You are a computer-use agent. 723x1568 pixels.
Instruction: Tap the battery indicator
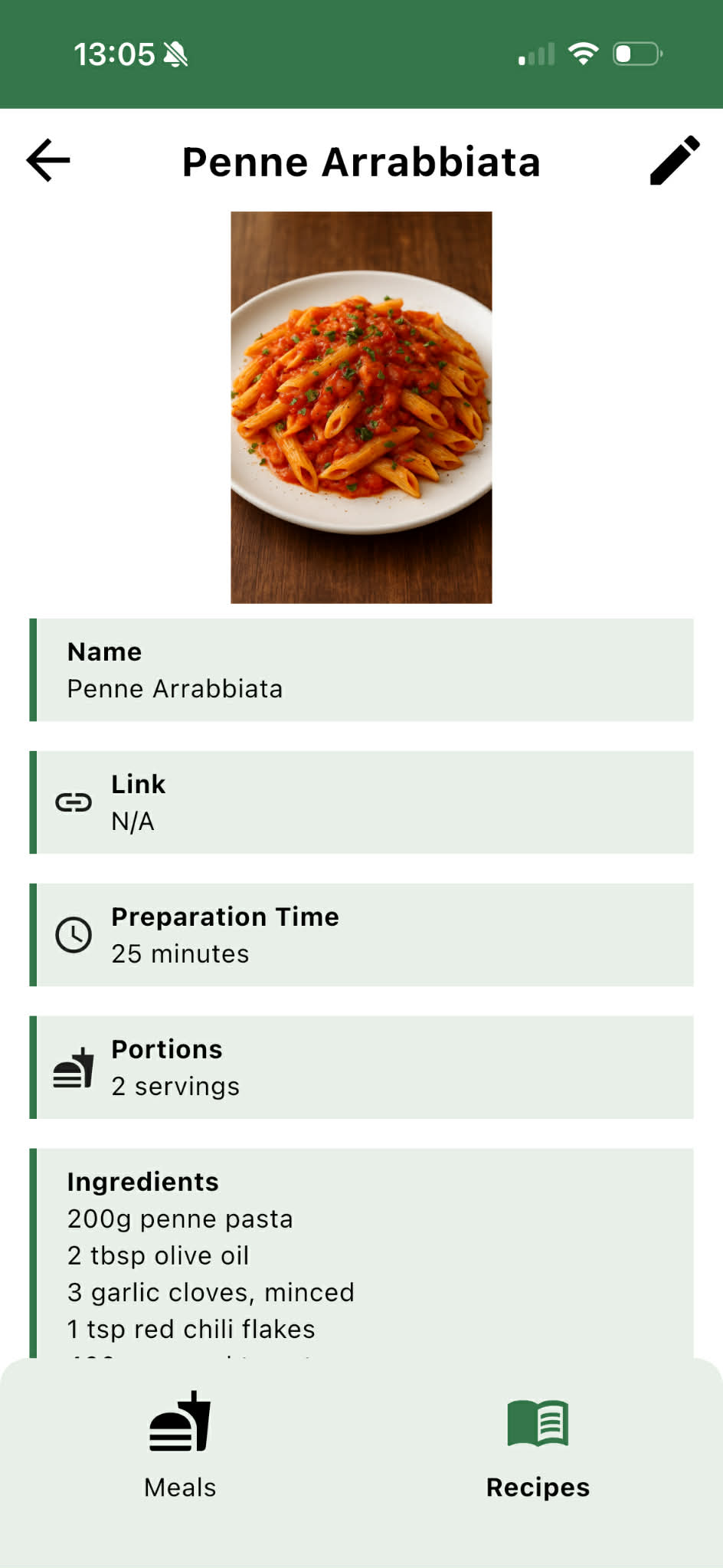click(634, 52)
